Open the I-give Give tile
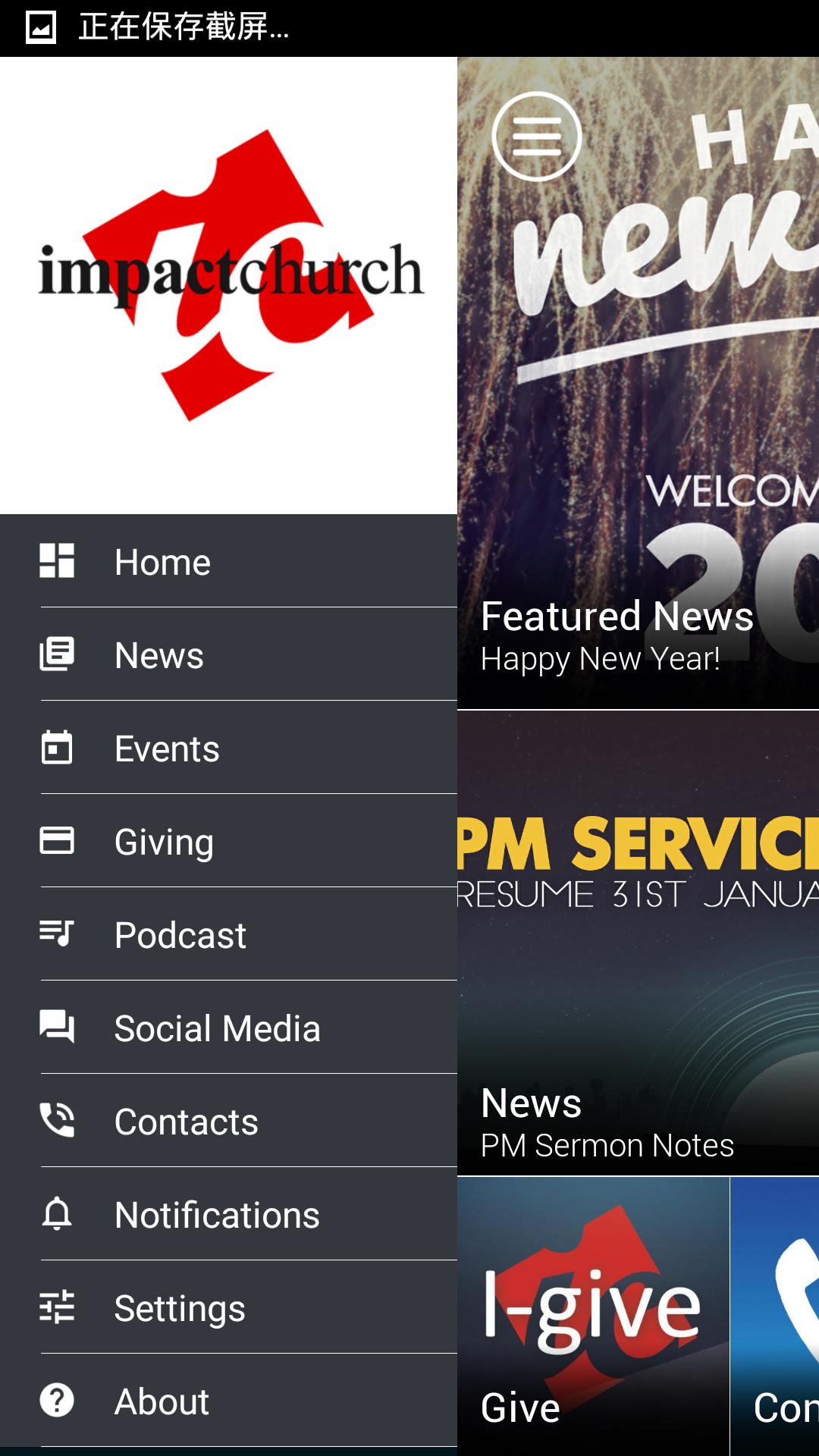This screenshot has height=1456, width=819. 593,1316
